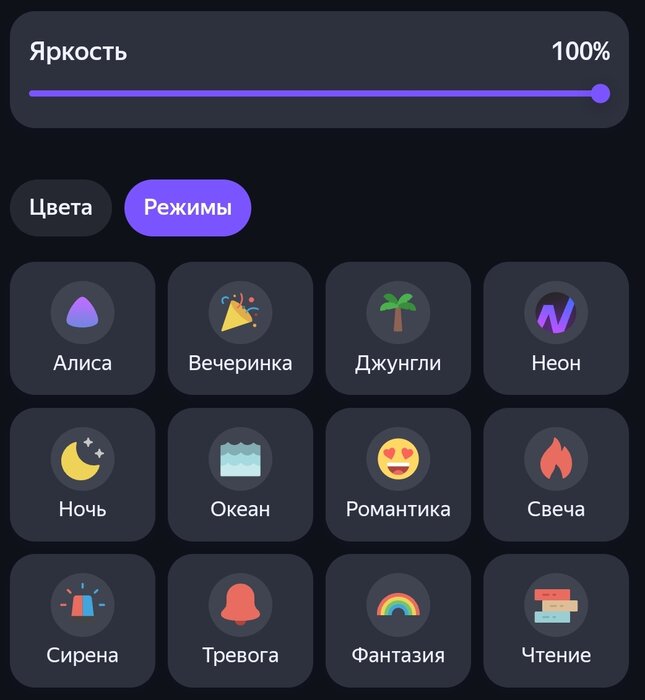The image size is (645, 700).
Task: Tap the brightness slider handle
Action: 600,94
